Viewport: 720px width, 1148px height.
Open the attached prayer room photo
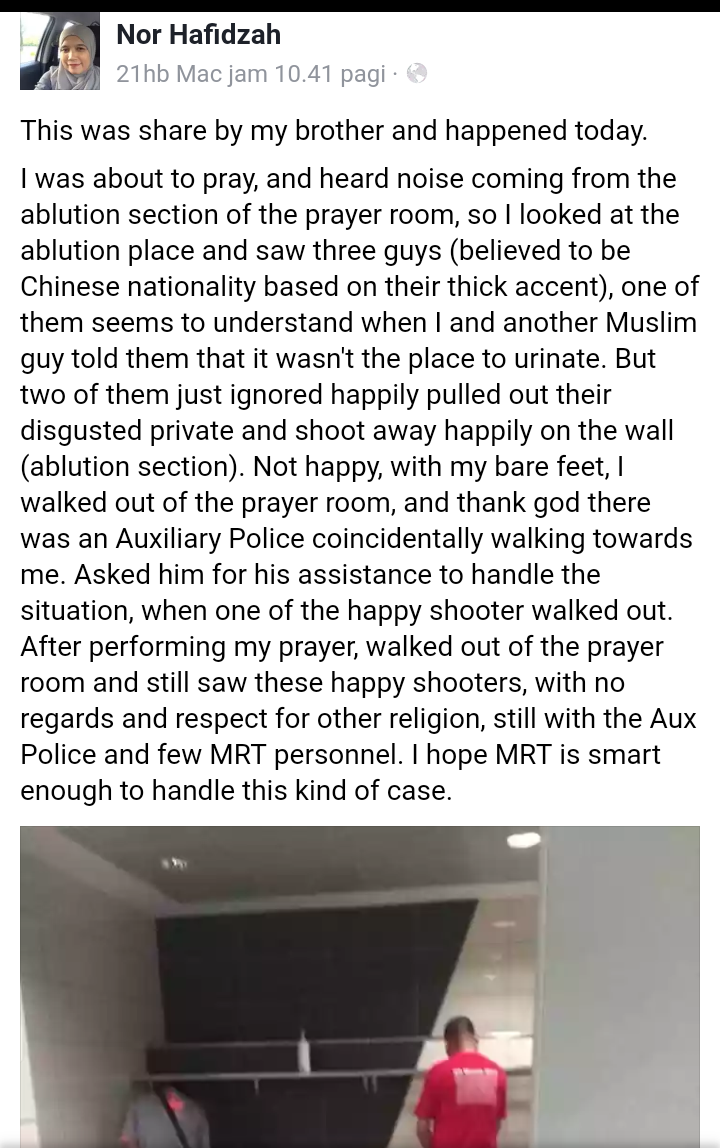(x=360, y=985)
